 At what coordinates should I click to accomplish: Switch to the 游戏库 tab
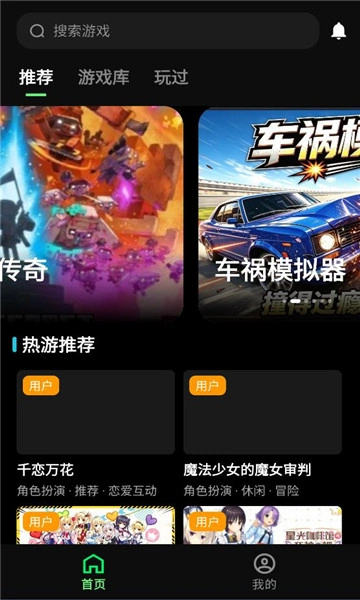104,78
